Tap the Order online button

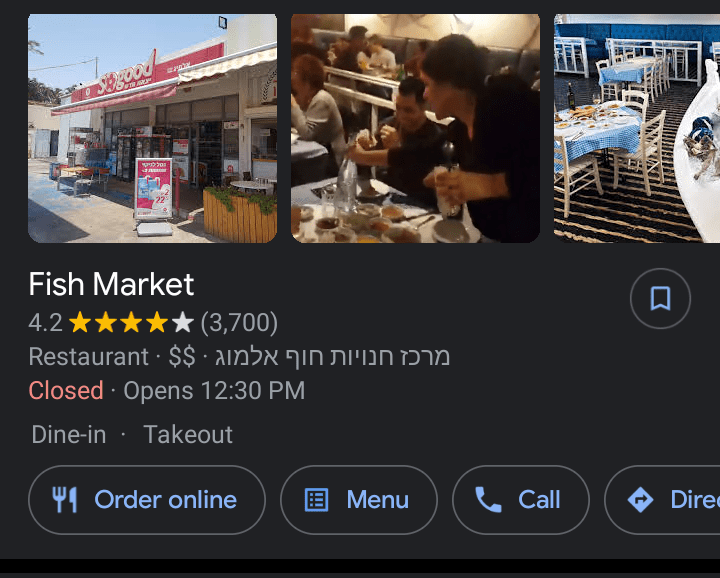(147, 500)
